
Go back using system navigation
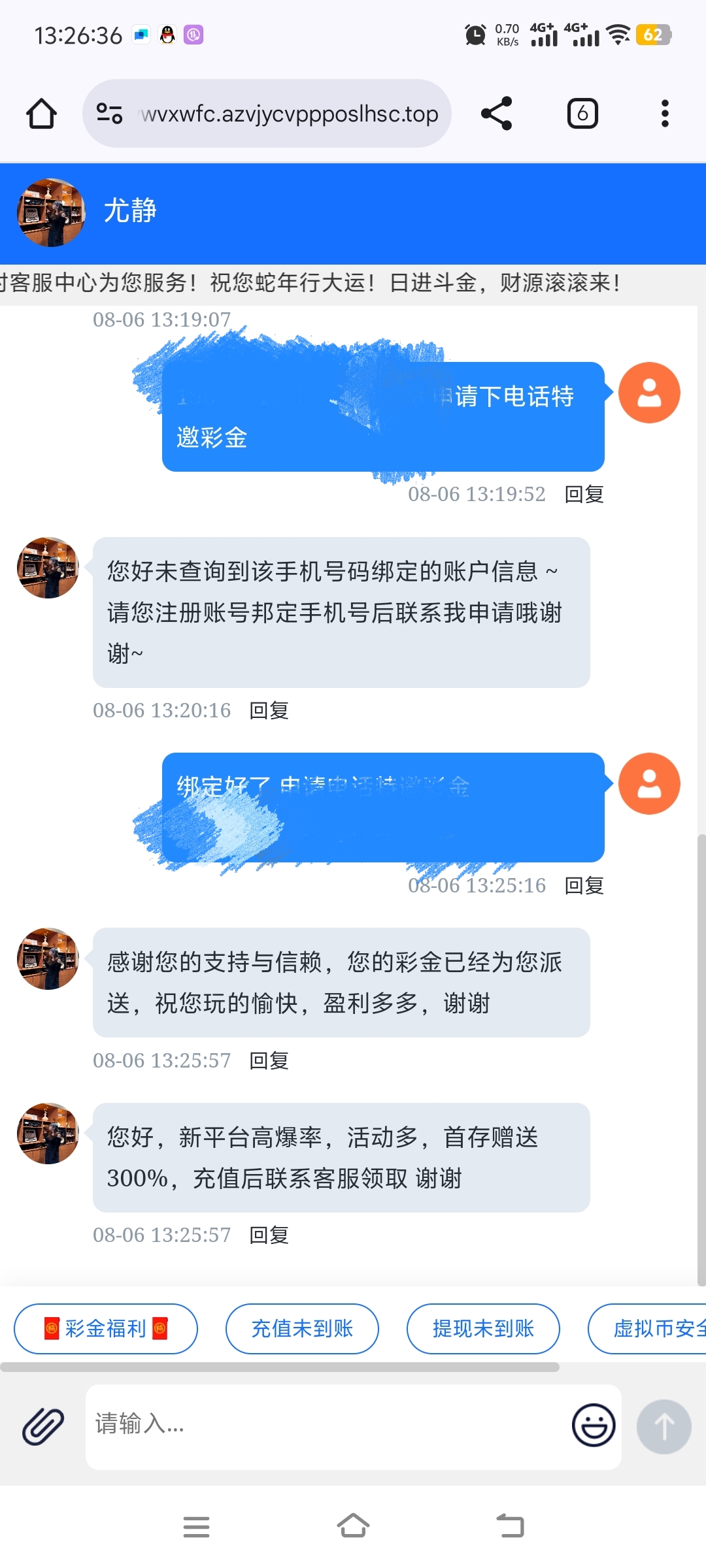511,1527
